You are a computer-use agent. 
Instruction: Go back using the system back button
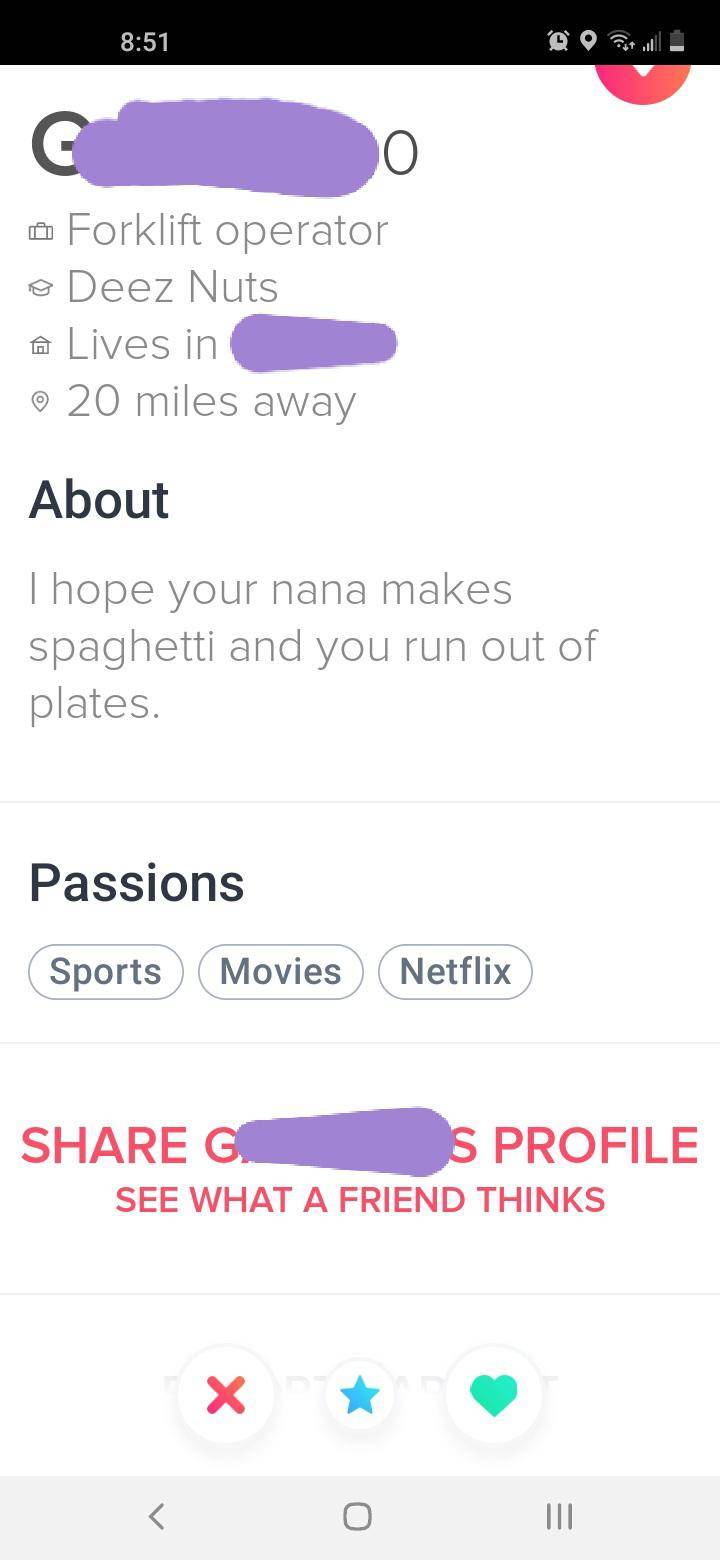coord(156,1517)
